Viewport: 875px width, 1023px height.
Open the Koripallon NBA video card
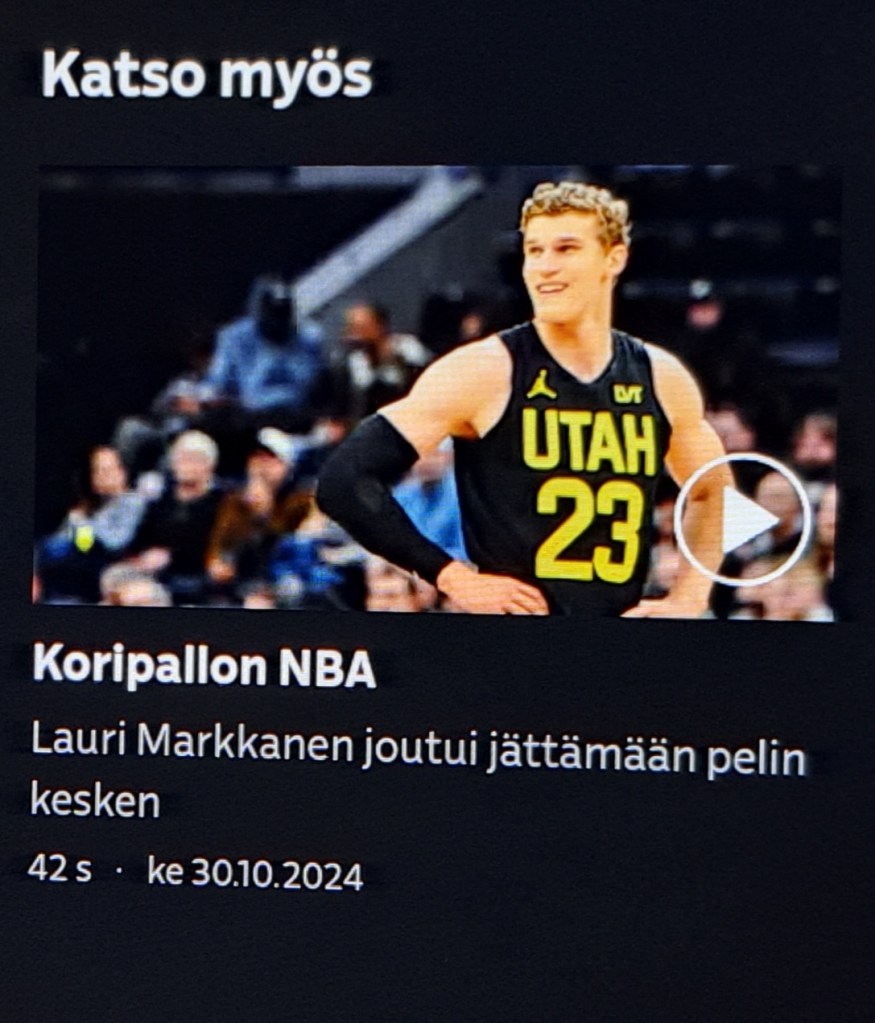click(204, 667)
